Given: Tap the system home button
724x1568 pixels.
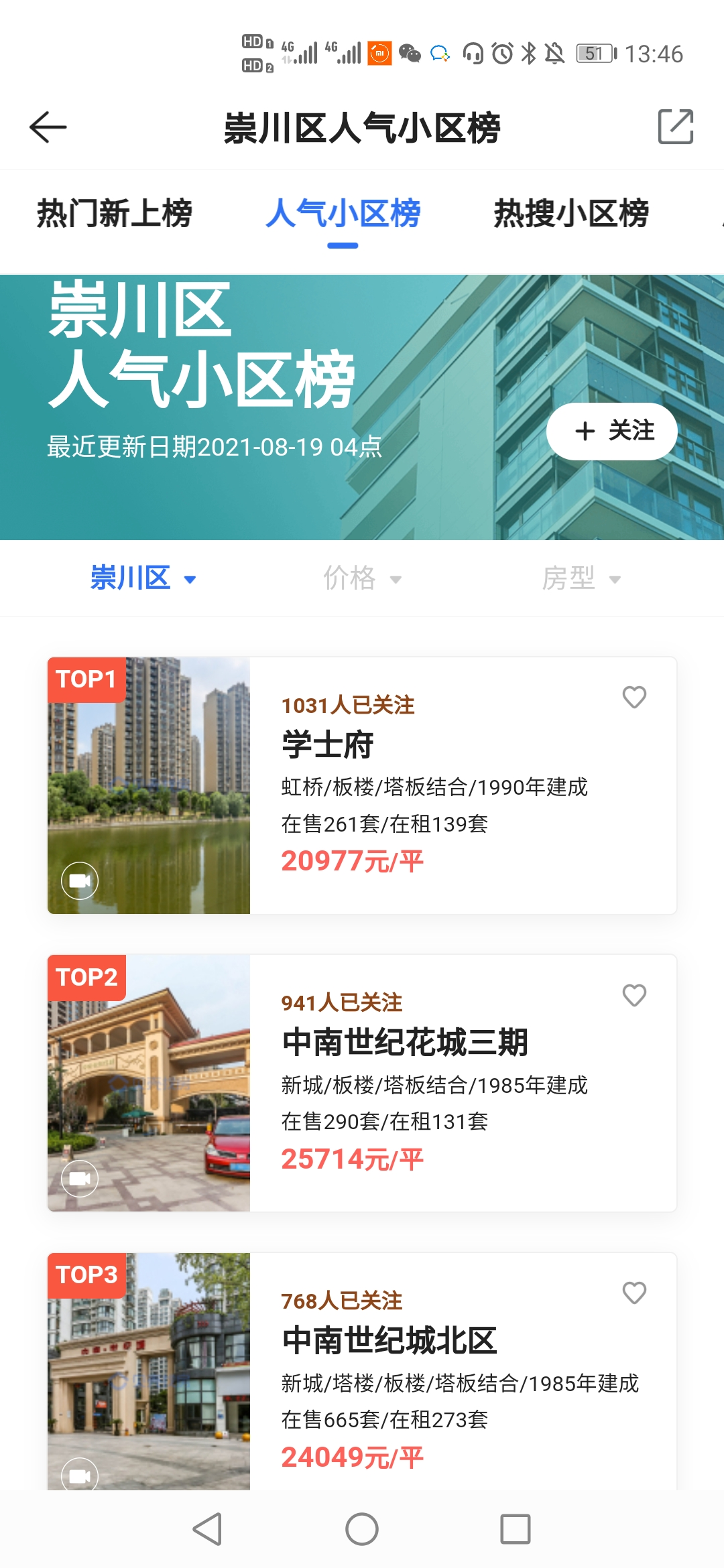Looking at the screenshot, I should point(362,1529).
